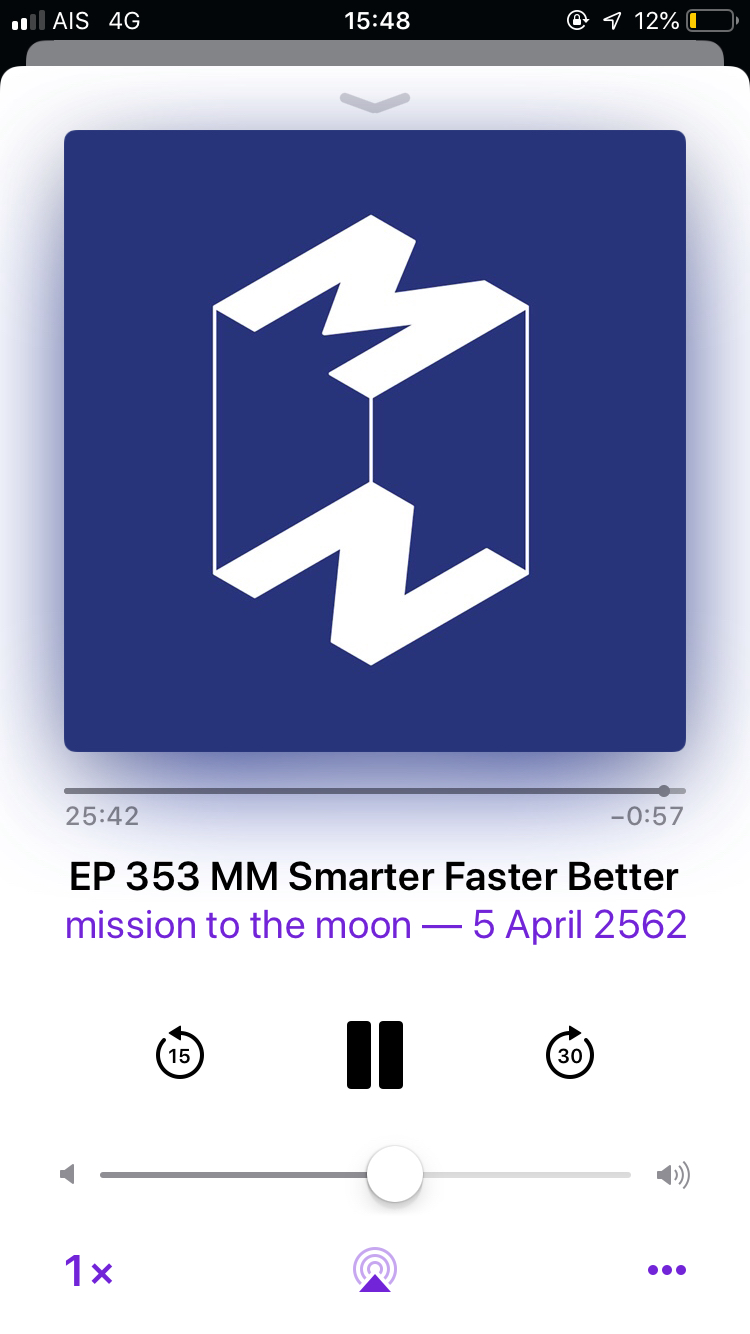Change the 1× playback speed

[89, 1271]
